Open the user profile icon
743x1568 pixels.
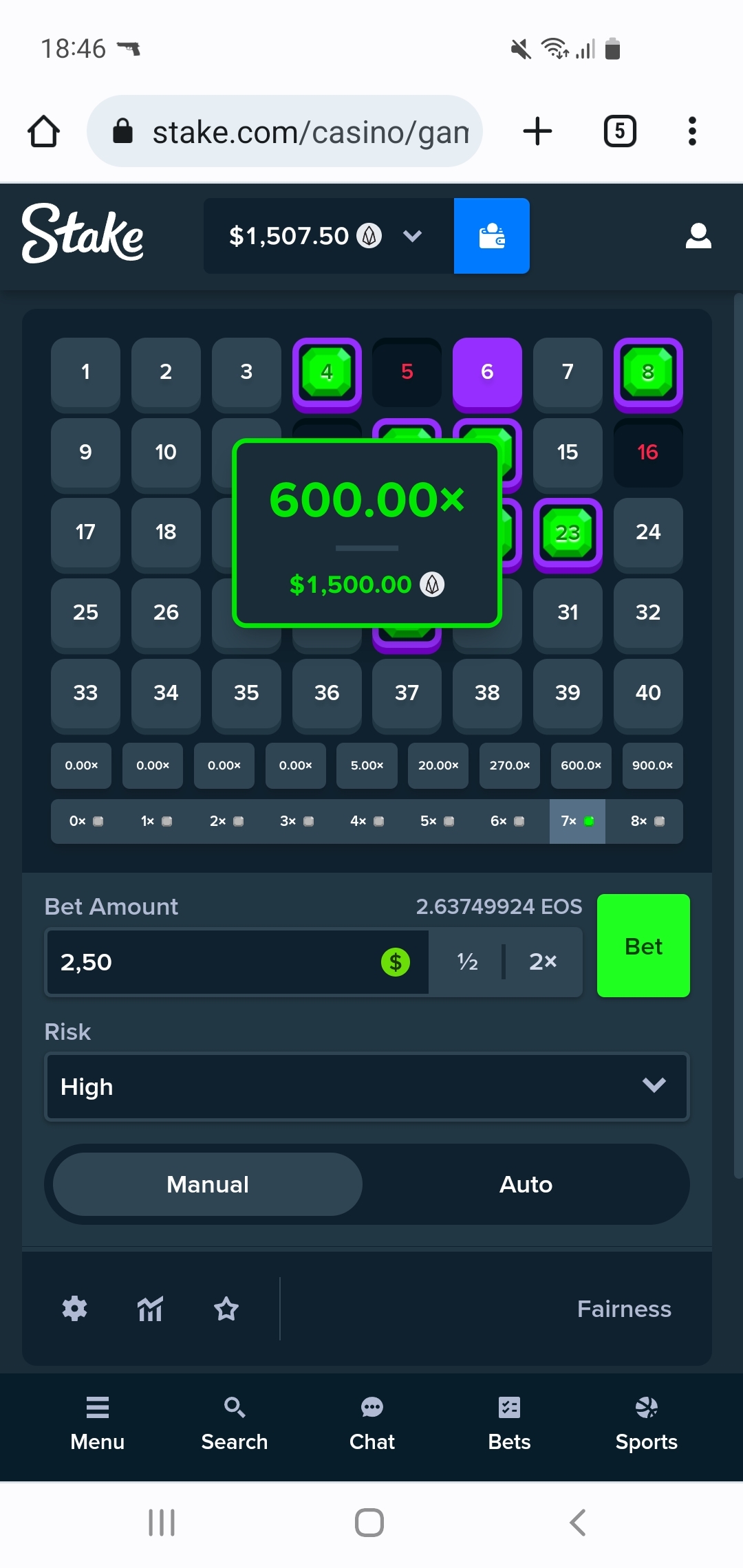(x=698, y=236)
